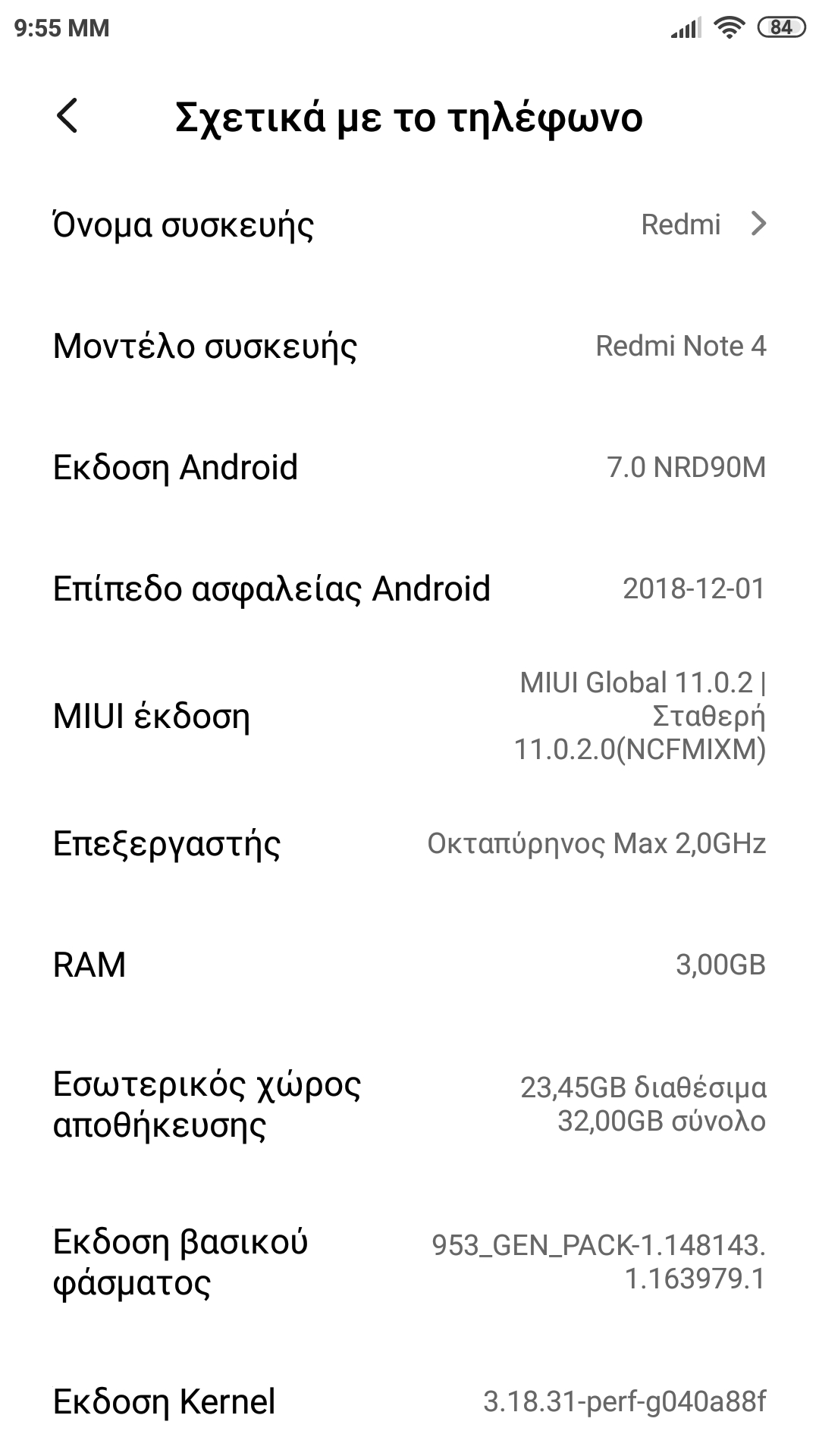The height and width of the screenshot is (1456, 819).
Task: Open Εσωτερικός χώρος αποθήκευσης
Action: click(409, 1104)
